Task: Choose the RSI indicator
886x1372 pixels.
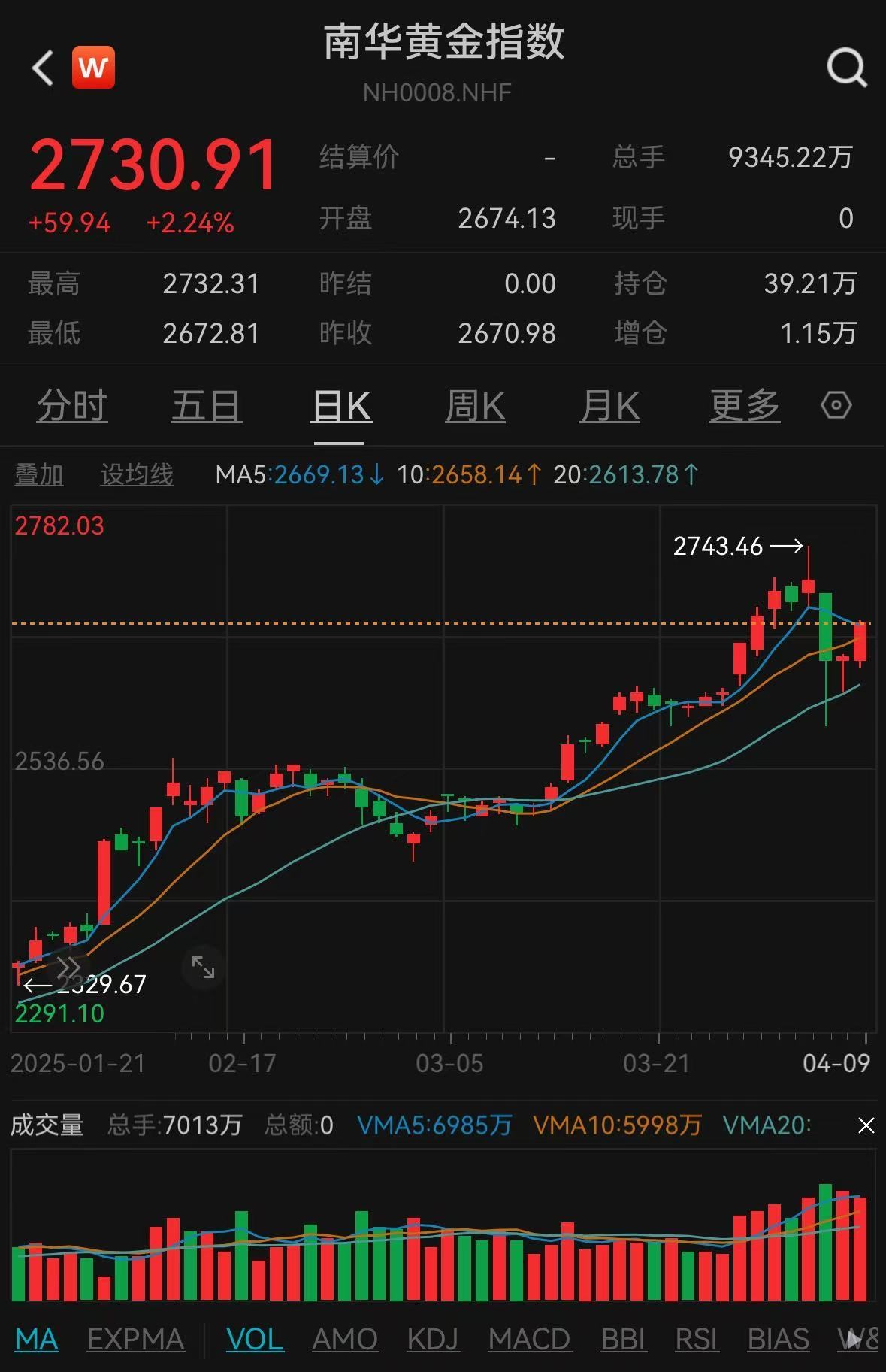Action: (x=696, y=1339)
